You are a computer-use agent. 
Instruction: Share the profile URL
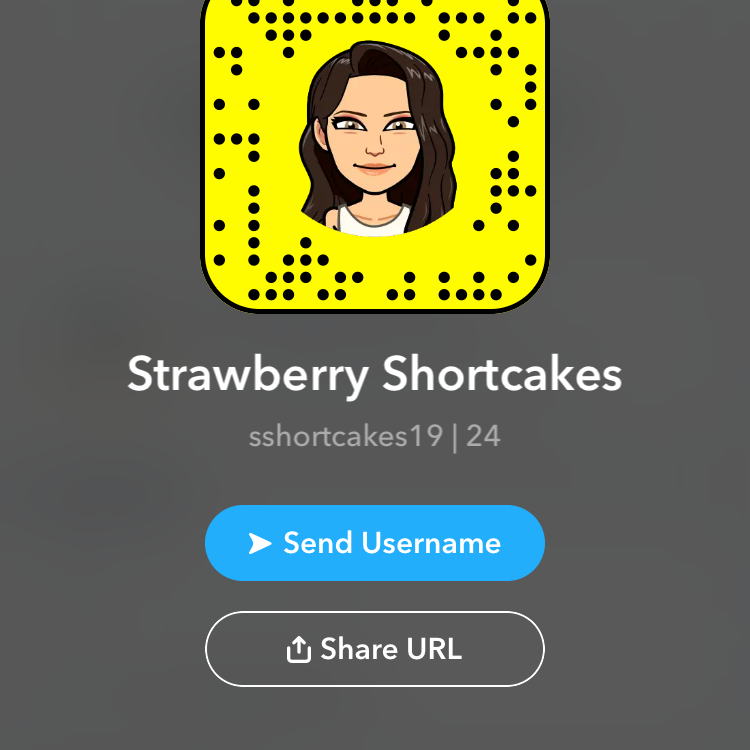point(375,649)
